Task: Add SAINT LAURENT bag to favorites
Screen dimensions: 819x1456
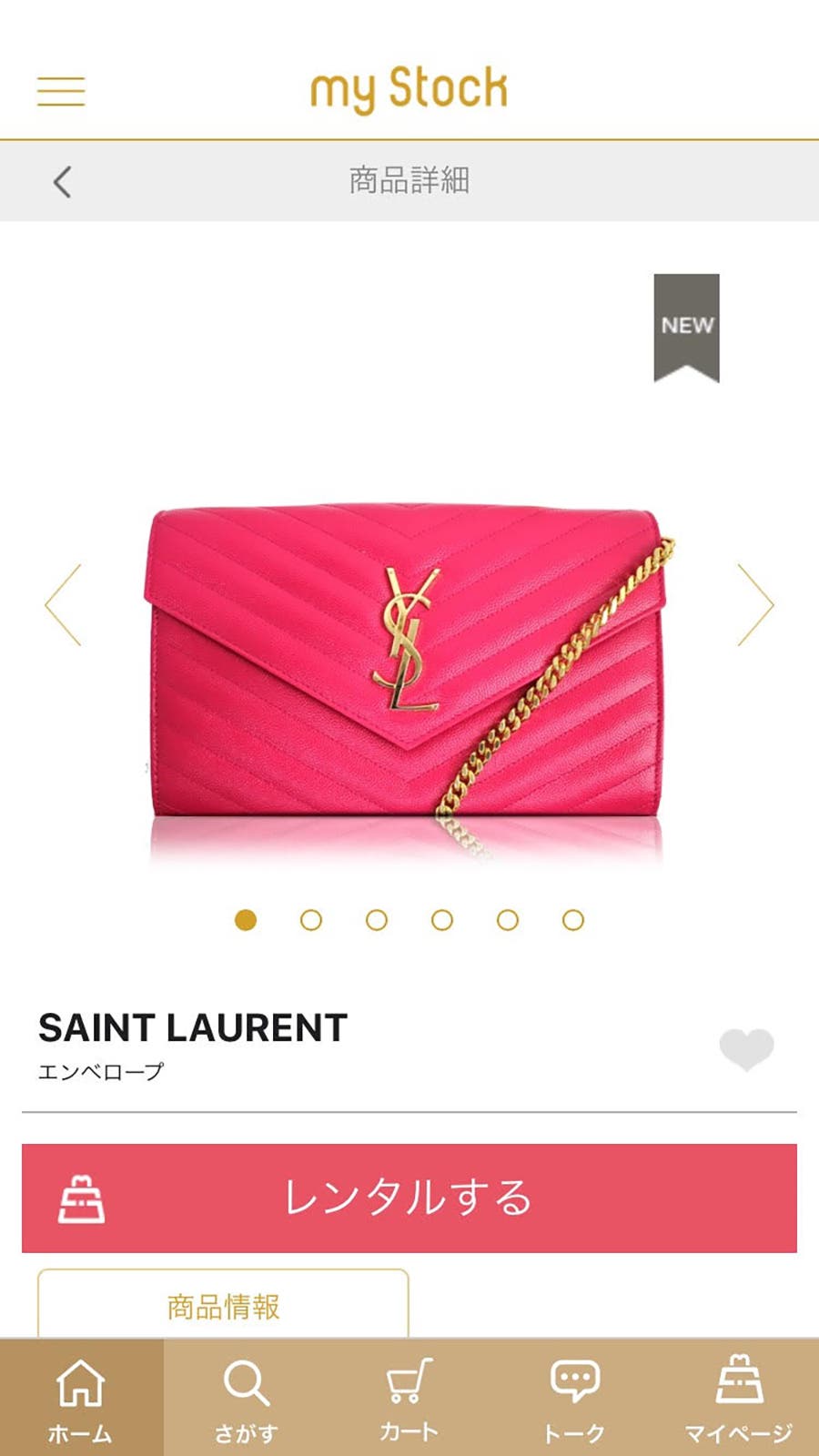Action: click(x=746, y=1048)
